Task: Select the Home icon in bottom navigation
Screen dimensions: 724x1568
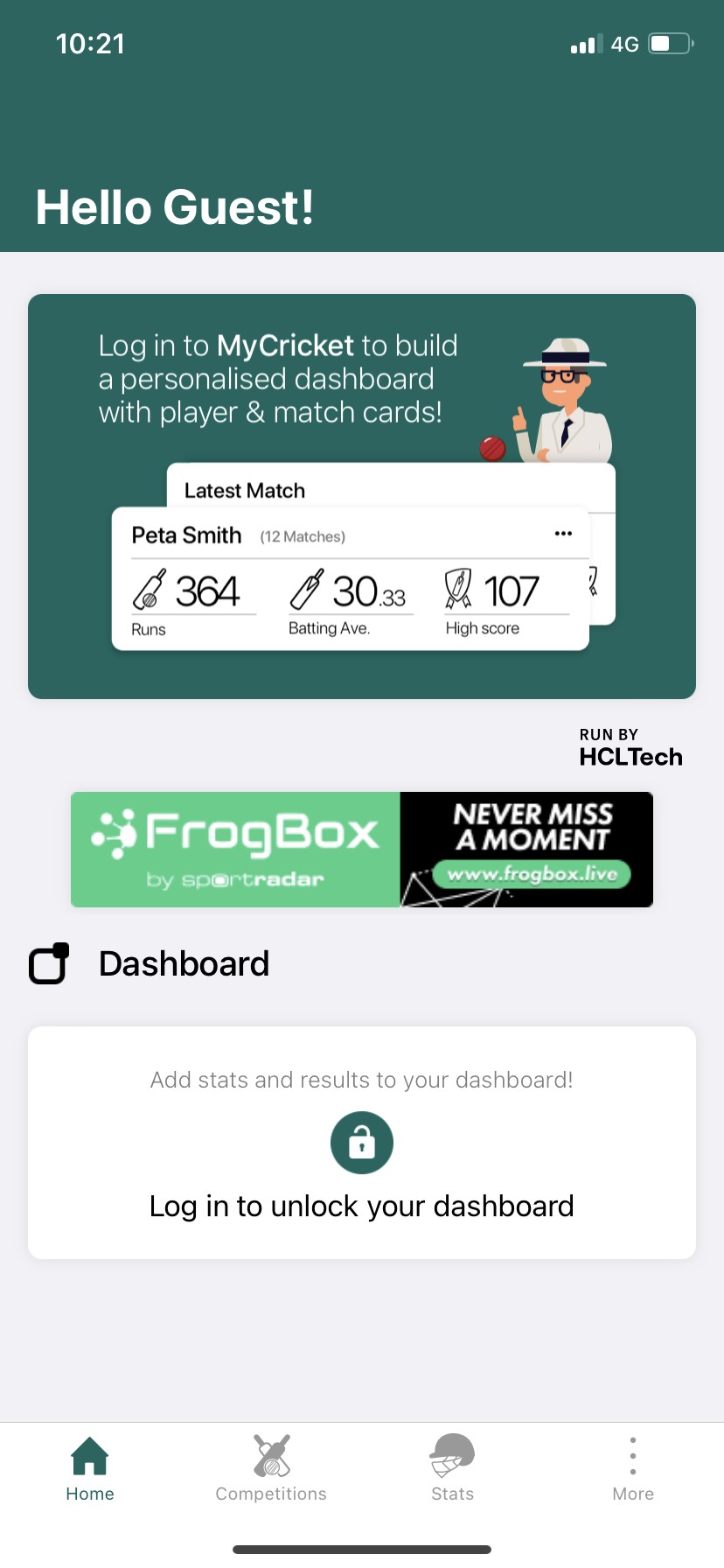Action: click(89, 1457)
